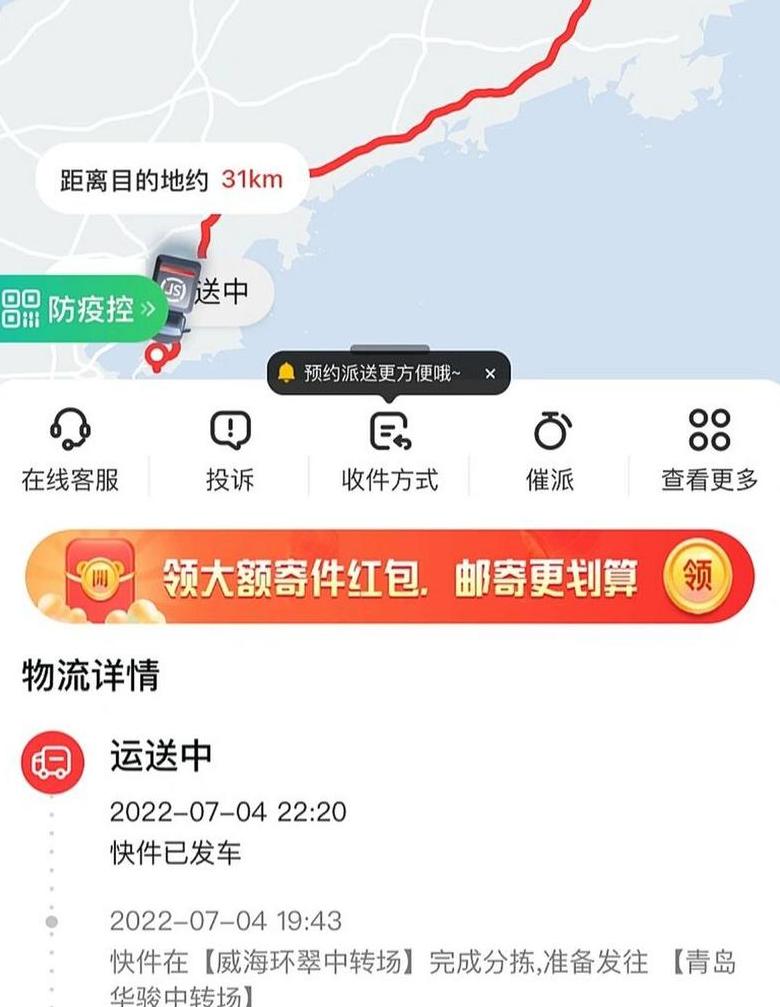The image size is (780, 1007).
Task: Open the 防疫控 green tag
Action: (80, 309)
